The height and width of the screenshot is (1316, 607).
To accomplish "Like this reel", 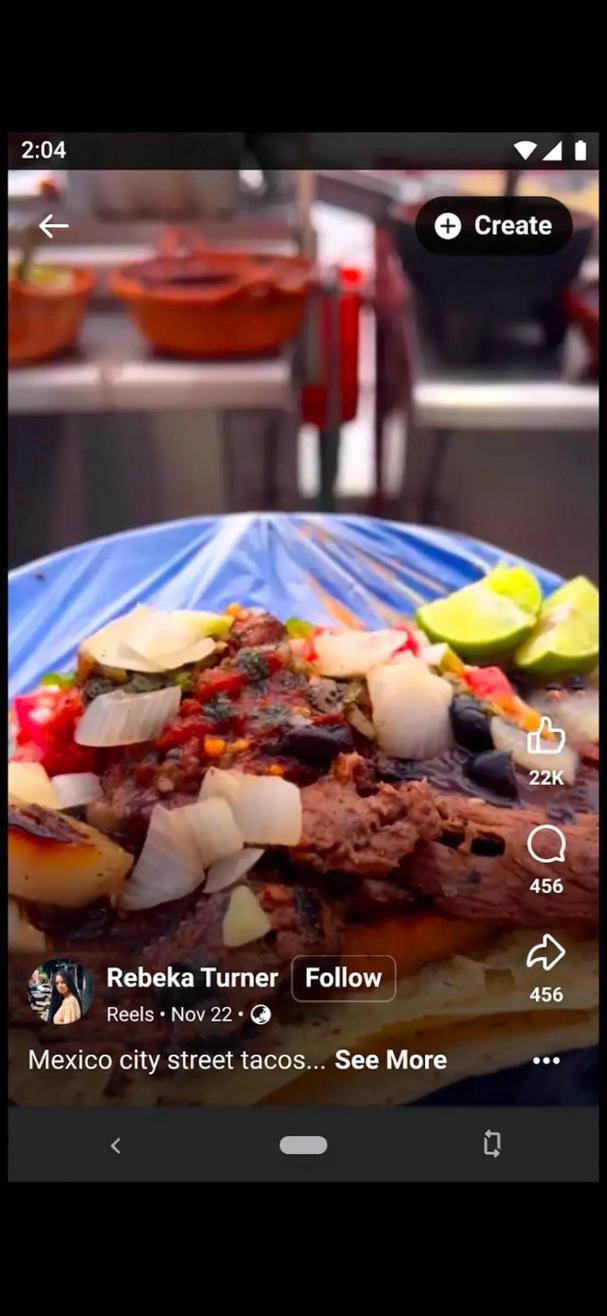I will [x=546, y=737].
